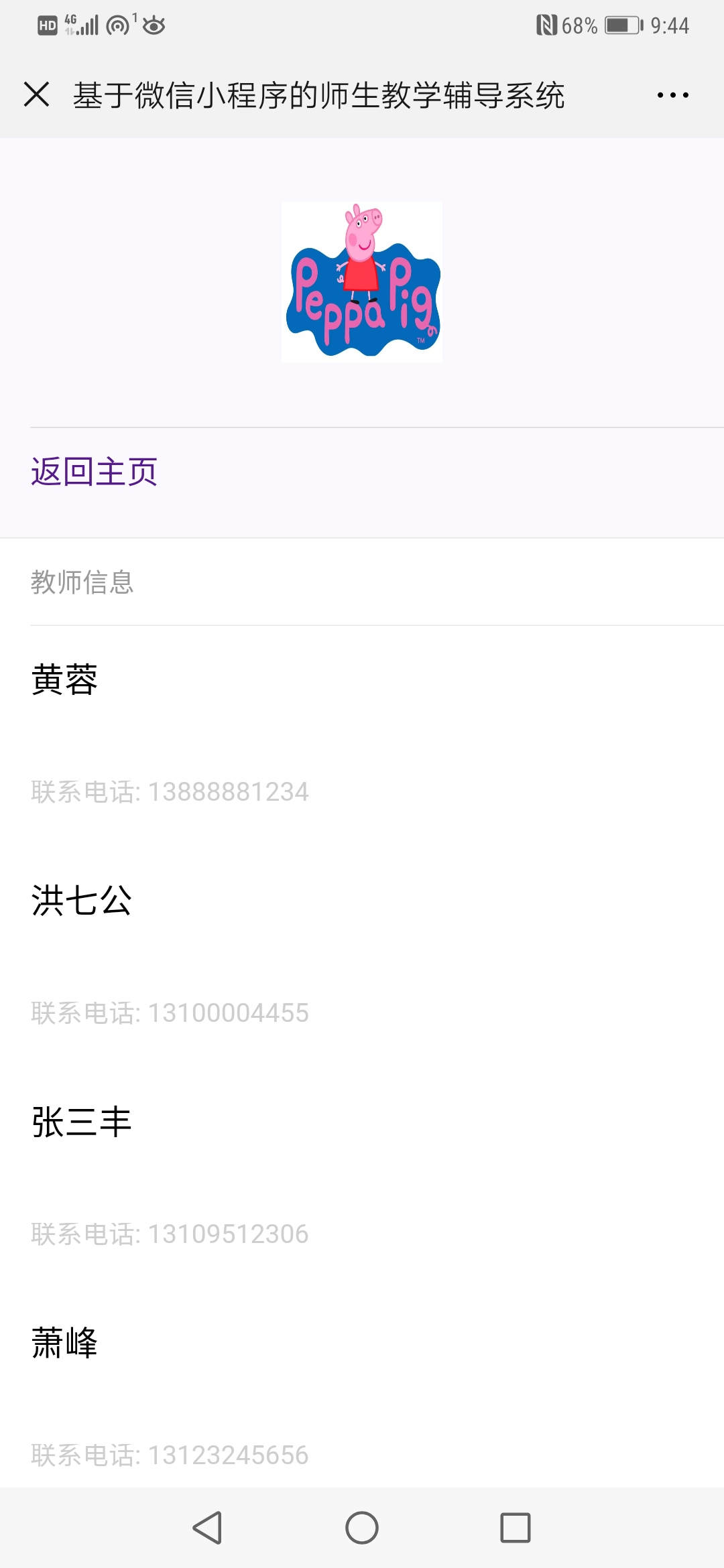Go back using the system back button
The image size is (724, 1568).
pyautogui.click(x=207, y=1528)
